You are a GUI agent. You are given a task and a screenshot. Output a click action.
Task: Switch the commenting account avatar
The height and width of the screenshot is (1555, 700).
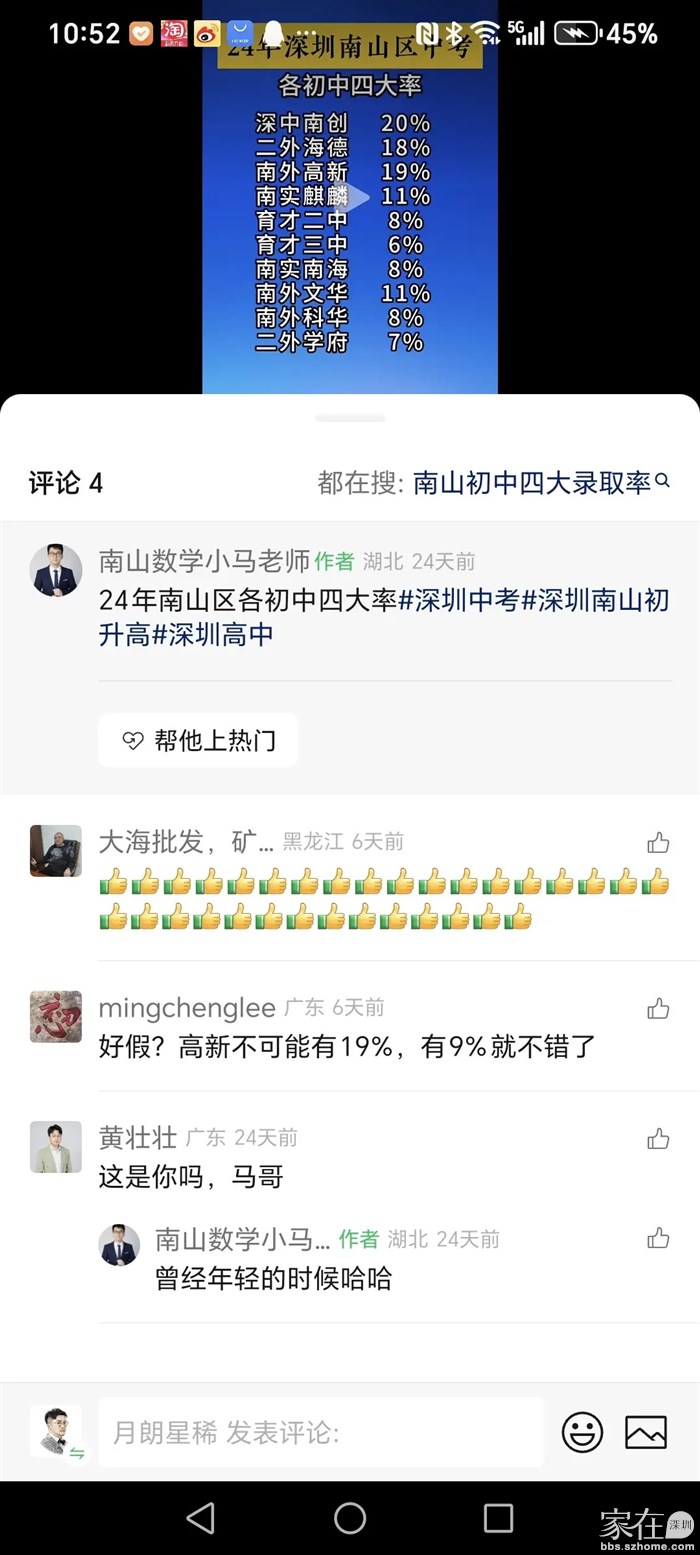56,1432
